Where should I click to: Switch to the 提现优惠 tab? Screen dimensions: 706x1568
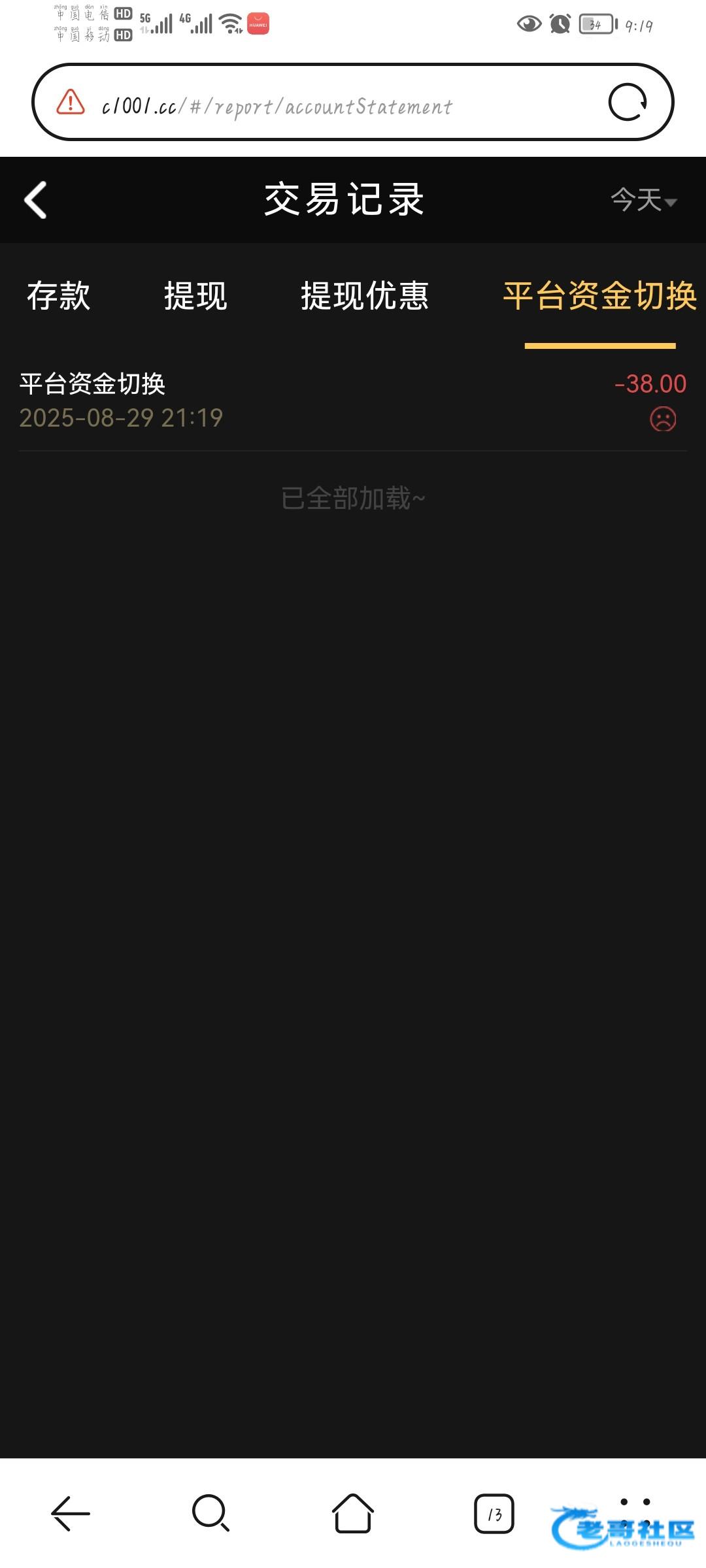(x=365, y=296)
